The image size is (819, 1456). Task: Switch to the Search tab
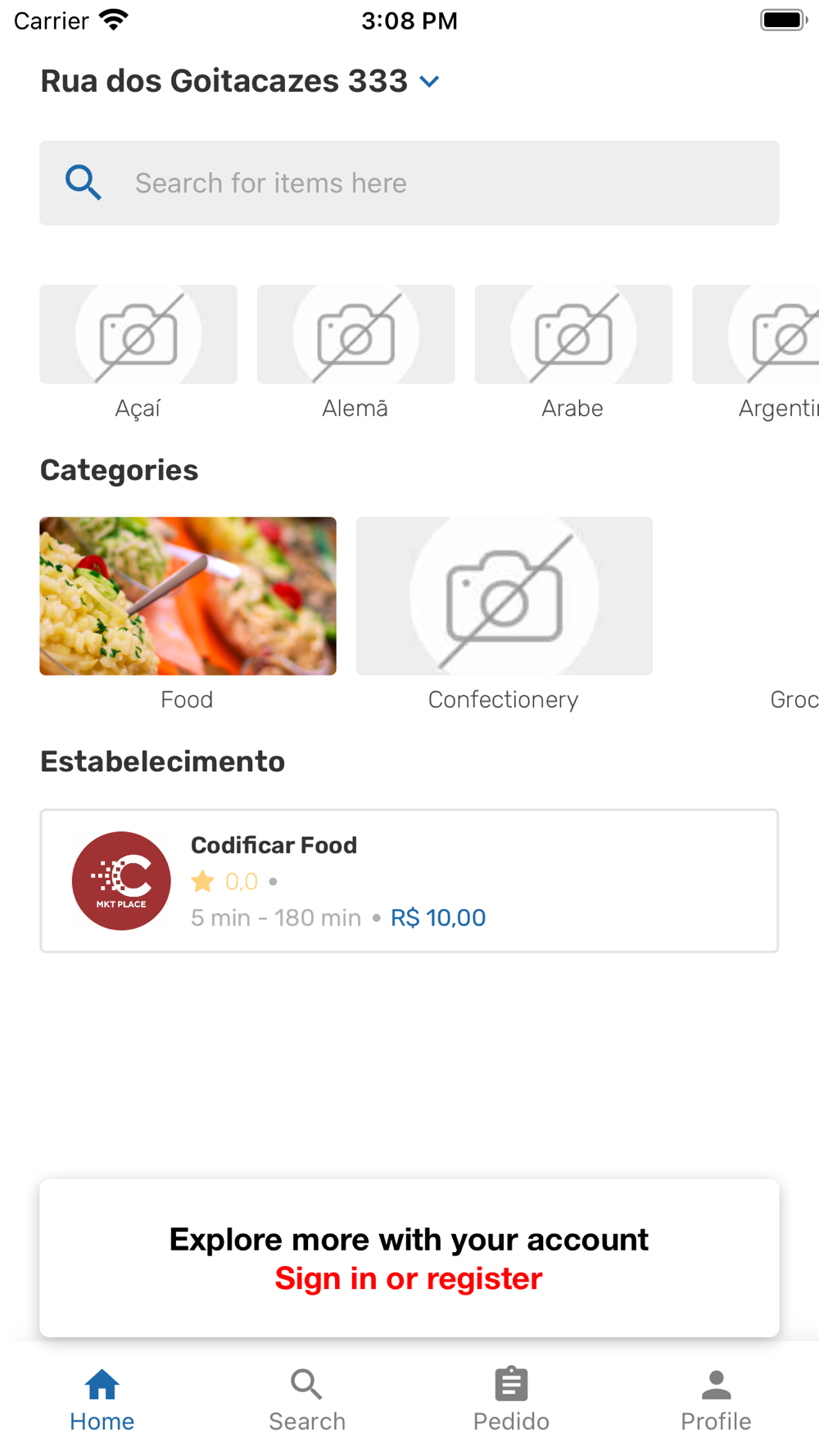[x=307, y=1399]
